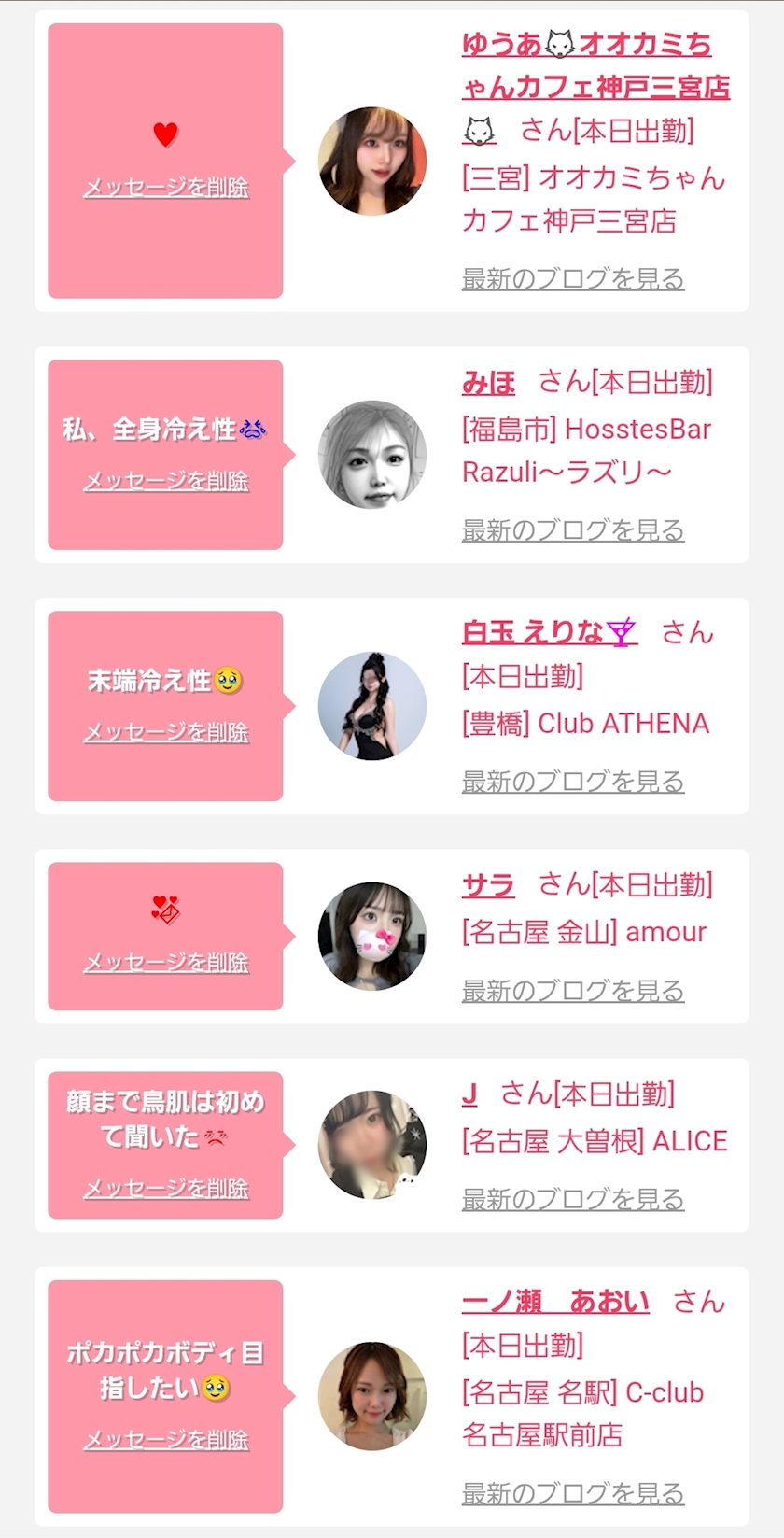Open 一ノ瀬 あおい's profile link

tap(555, 1301)
